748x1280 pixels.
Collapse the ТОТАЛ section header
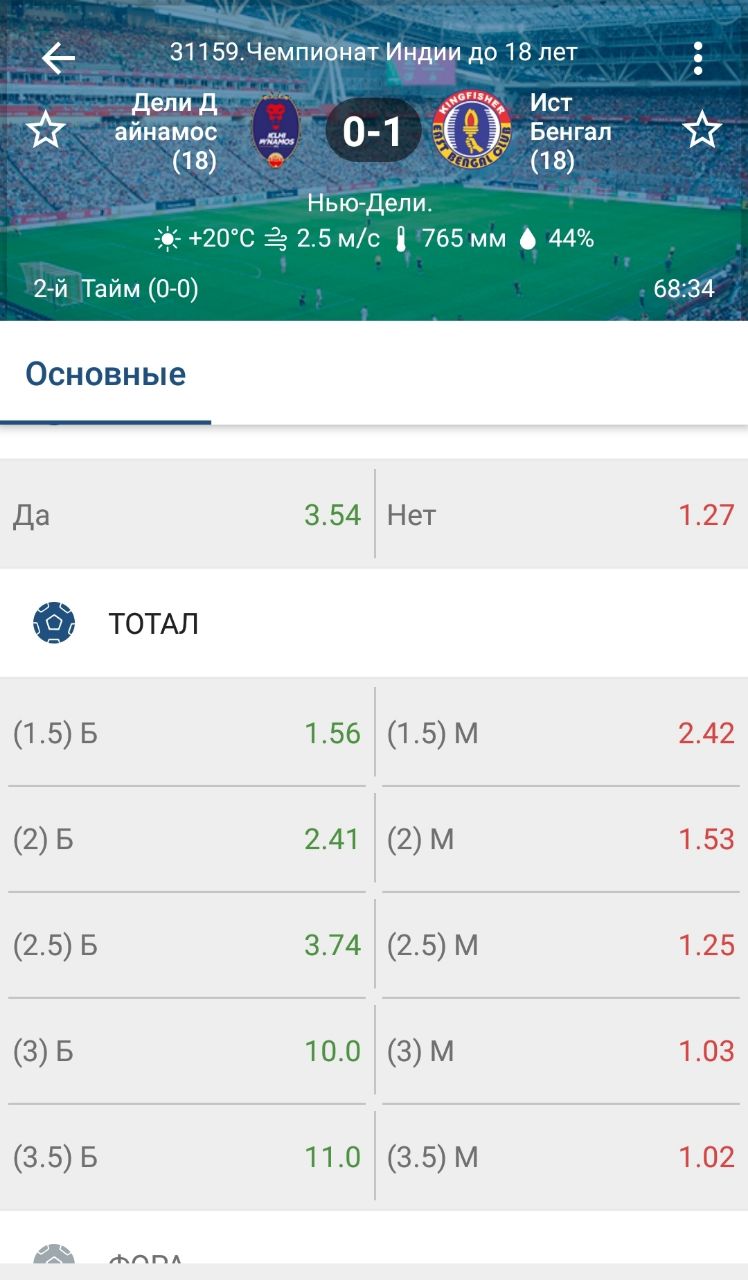(x=374, y=623)
